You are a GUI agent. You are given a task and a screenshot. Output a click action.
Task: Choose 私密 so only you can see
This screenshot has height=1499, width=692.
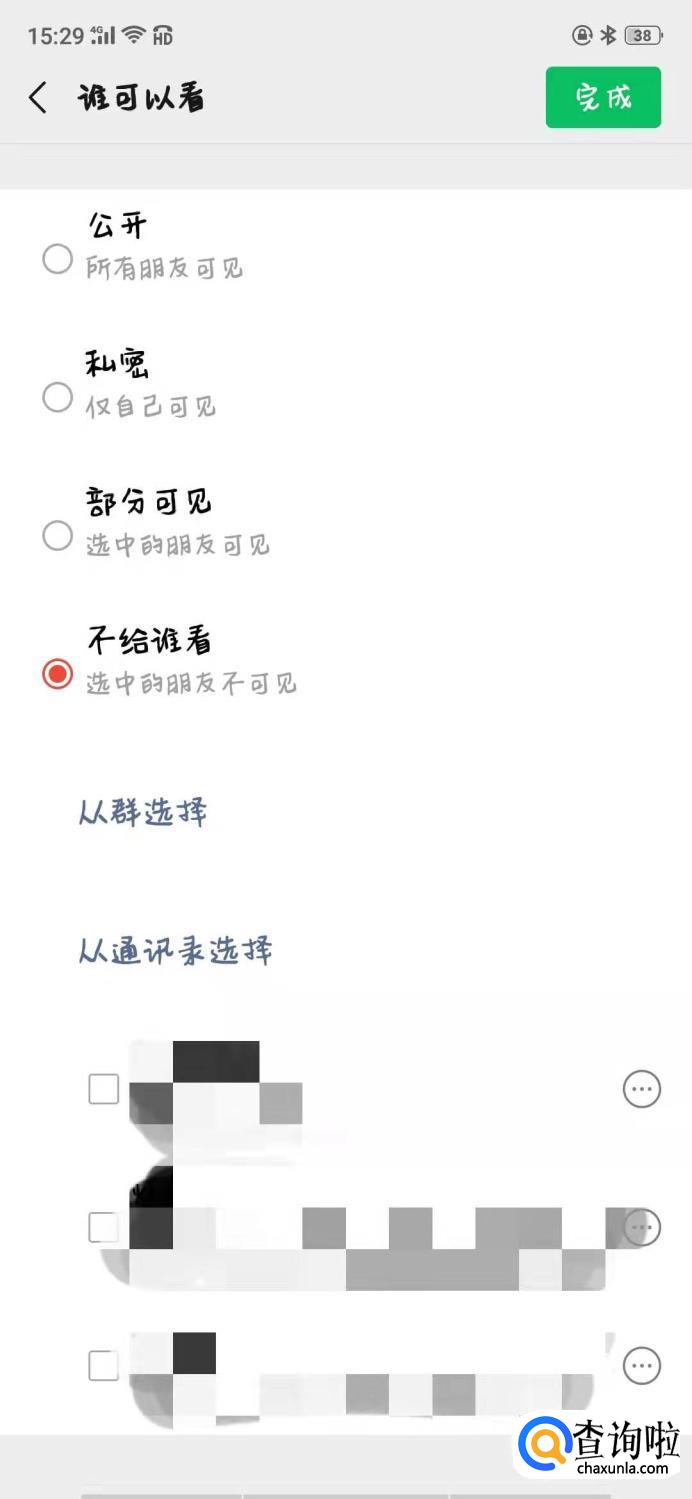pyautogui.click(x=58, y=398)
